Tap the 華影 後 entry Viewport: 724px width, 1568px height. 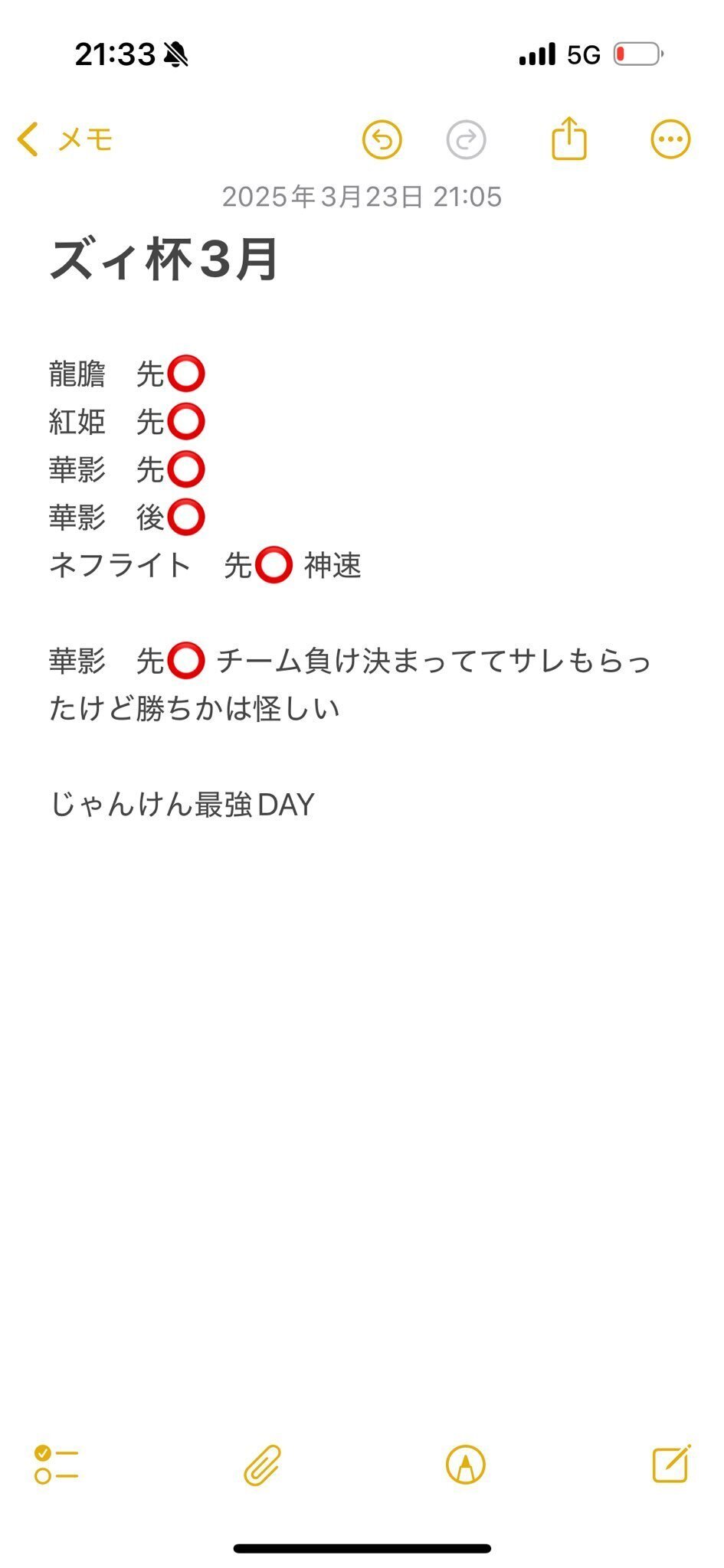pyautogui.click(x=126, y=518)
